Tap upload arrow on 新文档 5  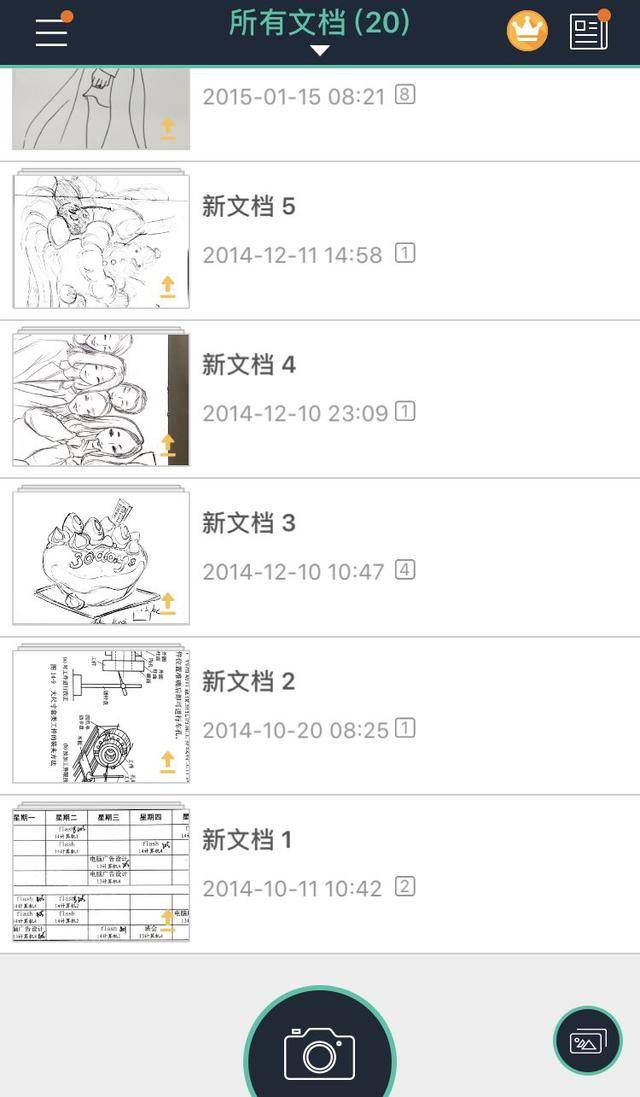167,287
